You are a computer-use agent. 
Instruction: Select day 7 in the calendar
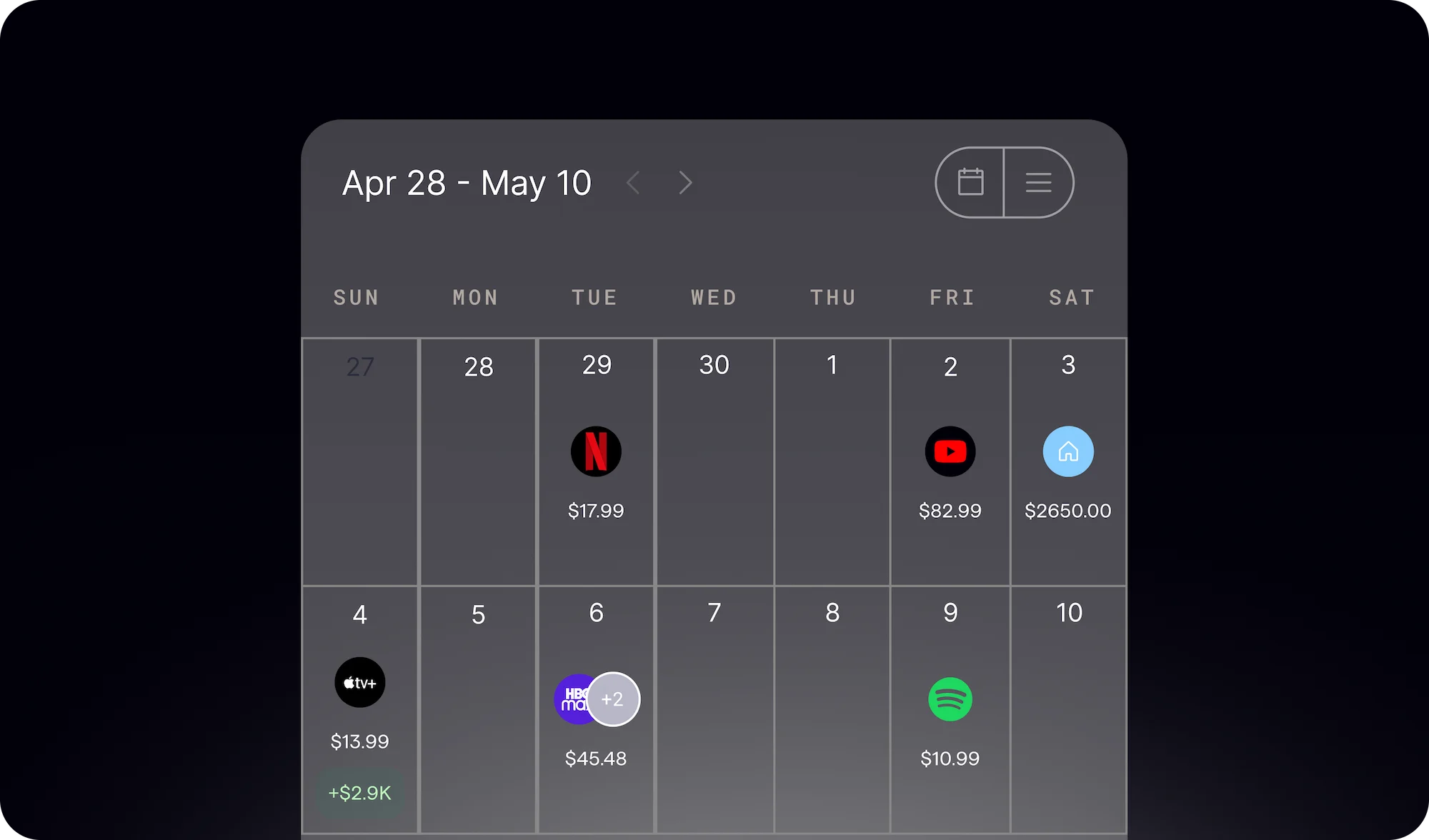click(714, 613)
